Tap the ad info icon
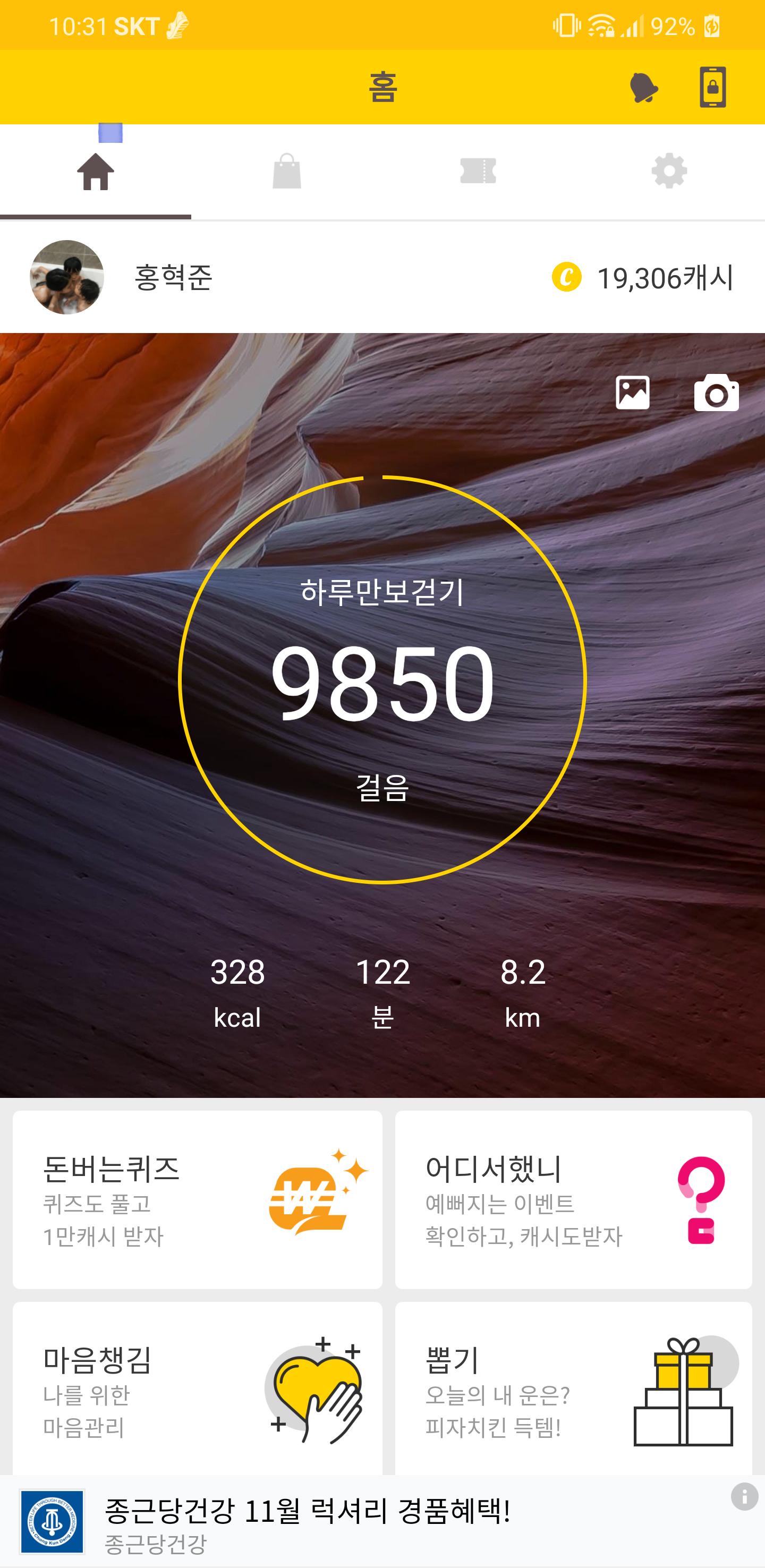Viewport: 765px width, 1568px height. click(x=744, y=1496)
